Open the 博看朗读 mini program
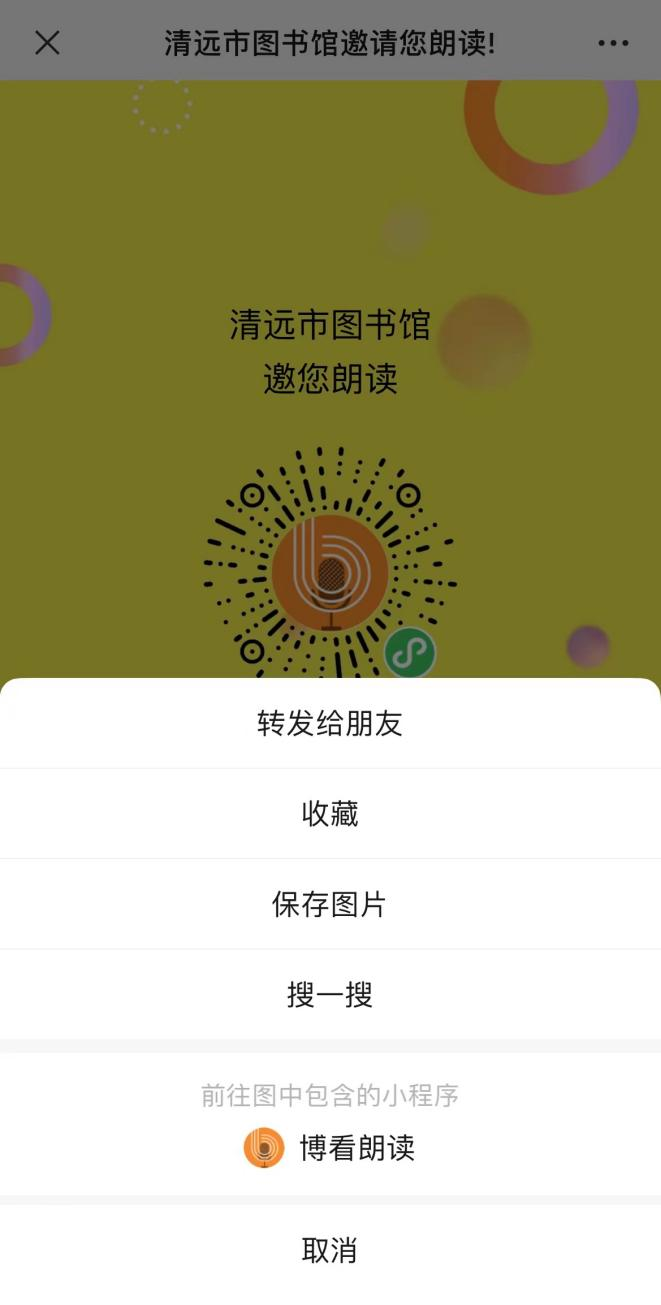Screen dimensions: 661x1305 pos(330,1147)
